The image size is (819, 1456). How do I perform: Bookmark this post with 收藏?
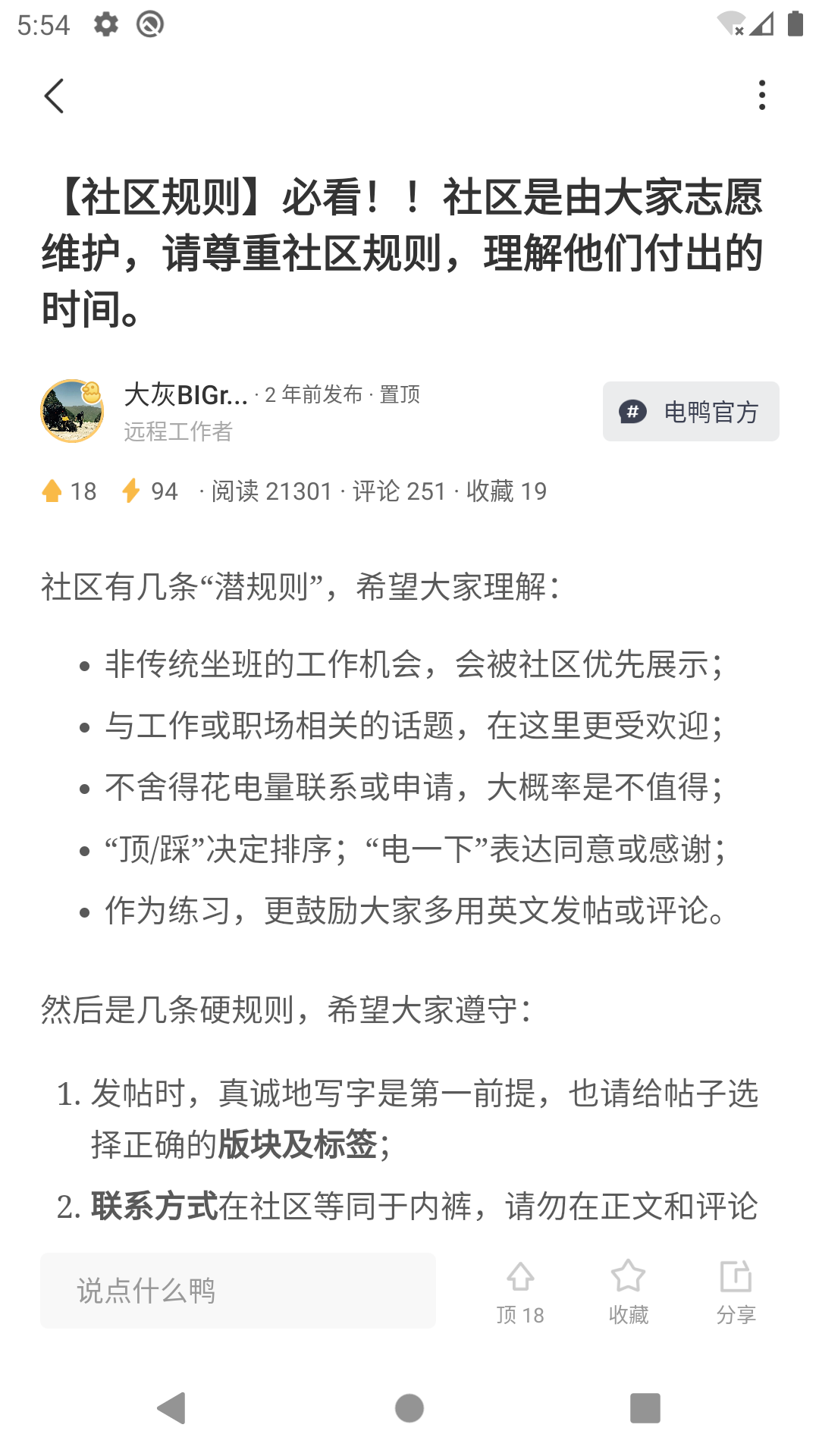pyautogui.click(x=628, y=1292)
